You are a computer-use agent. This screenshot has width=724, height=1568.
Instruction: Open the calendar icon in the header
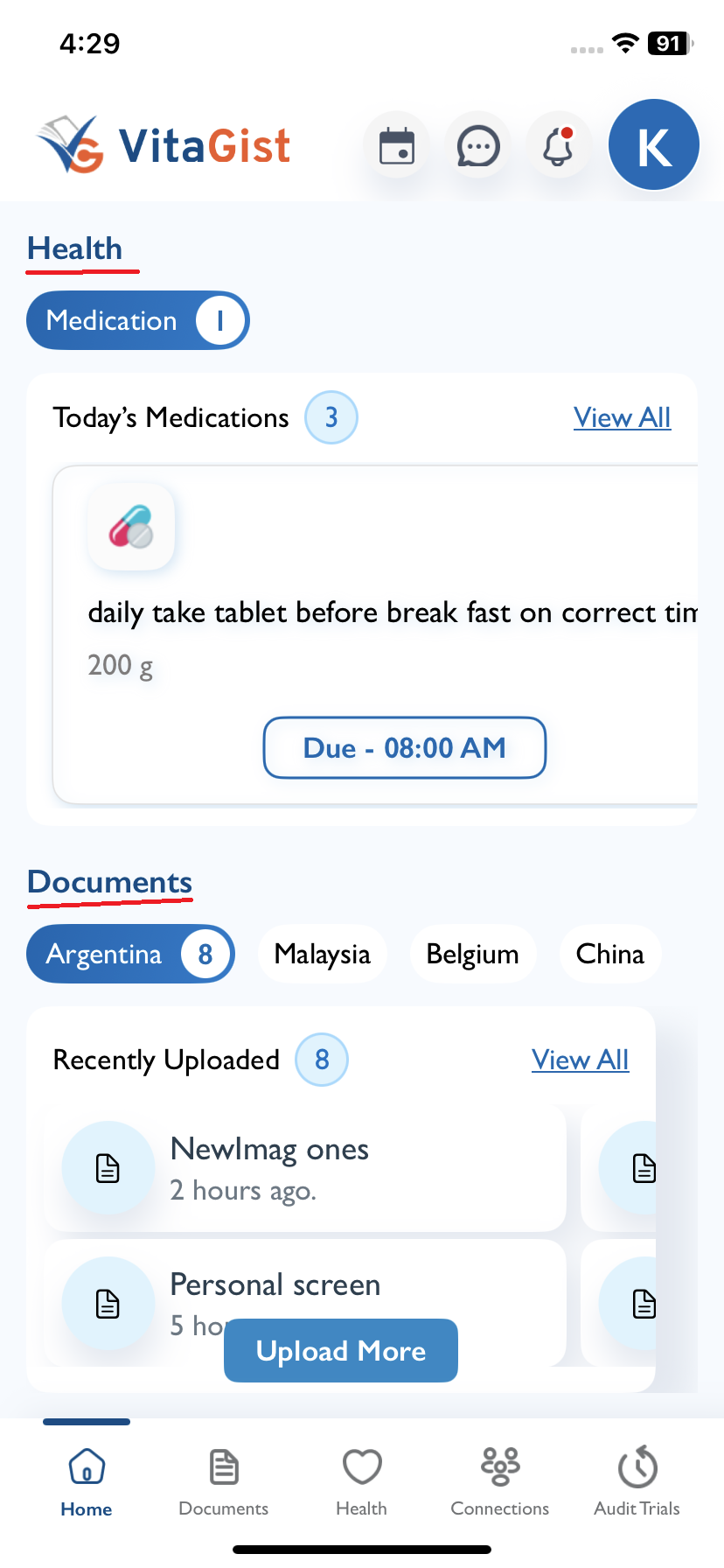coord(397,146)
